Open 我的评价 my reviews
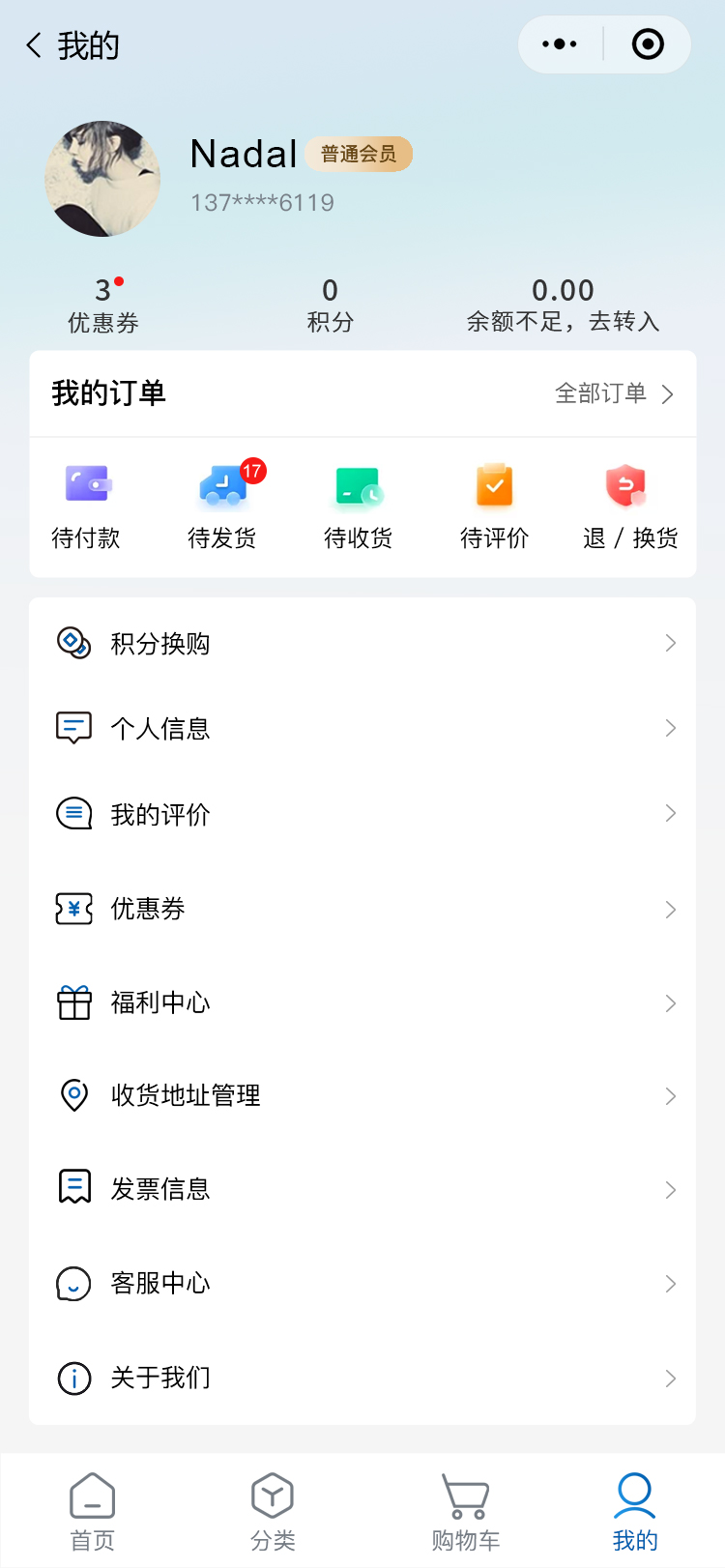This screenshot has height=1568, width=725. (362, 814)
